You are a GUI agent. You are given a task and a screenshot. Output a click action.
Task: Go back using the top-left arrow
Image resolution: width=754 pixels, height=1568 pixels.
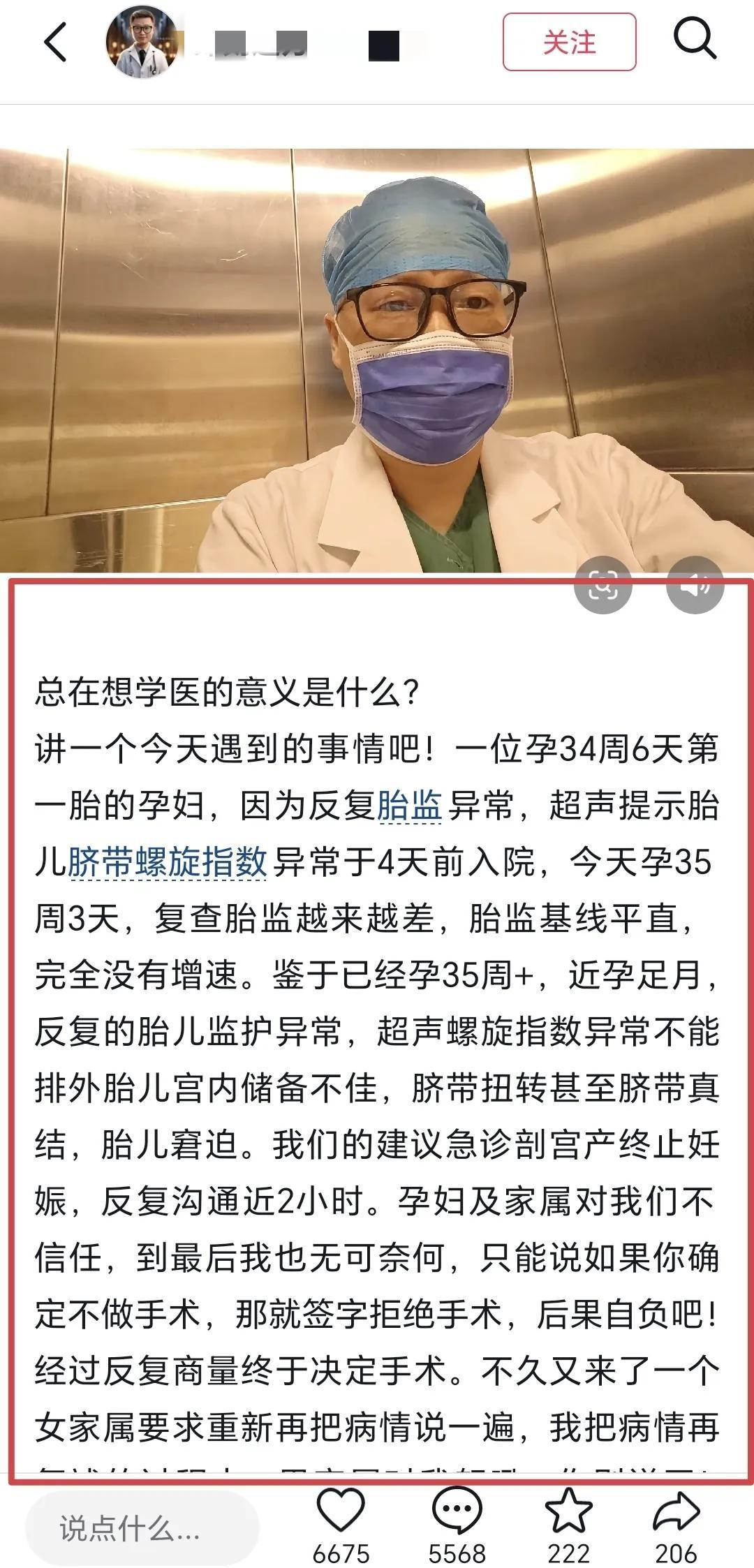(56, 42)
